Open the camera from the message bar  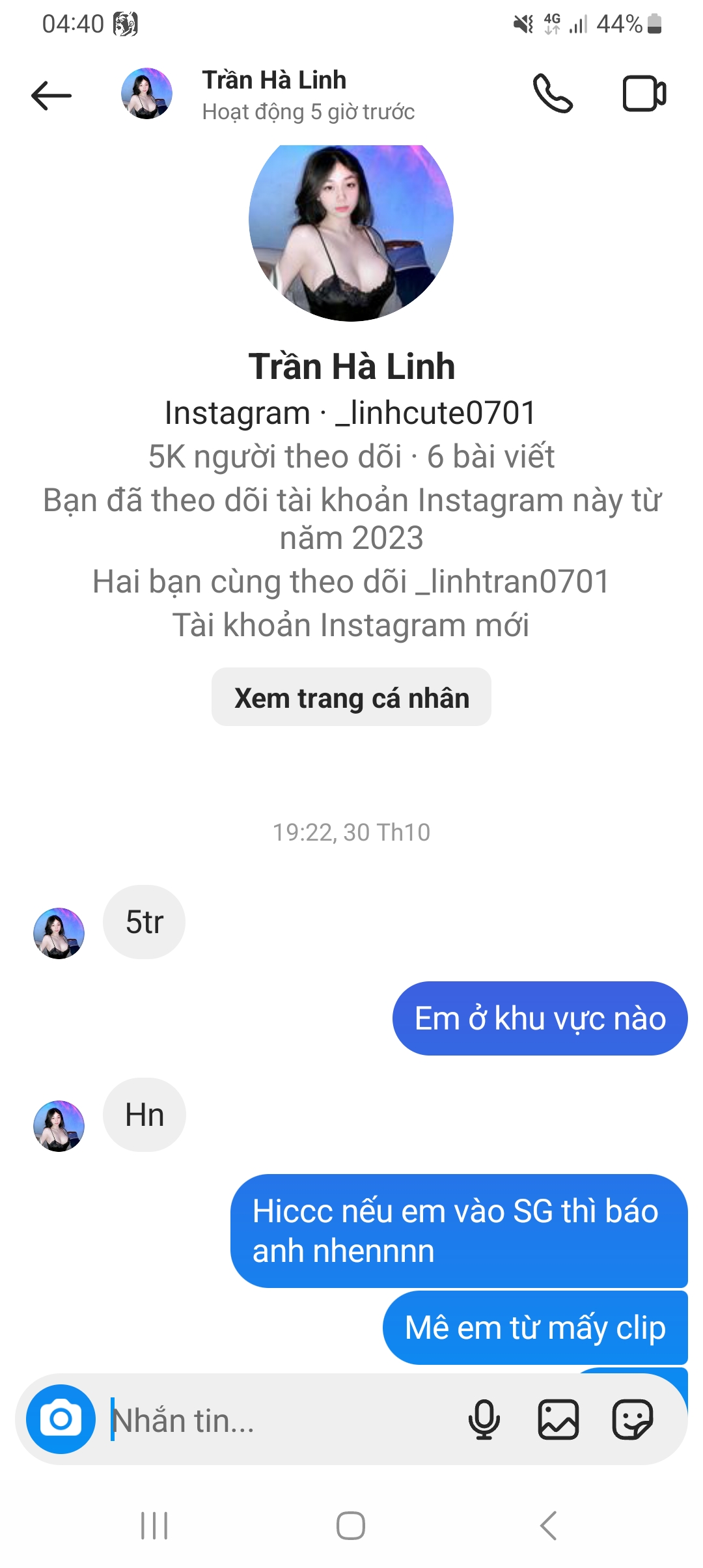coord(61,1419)
